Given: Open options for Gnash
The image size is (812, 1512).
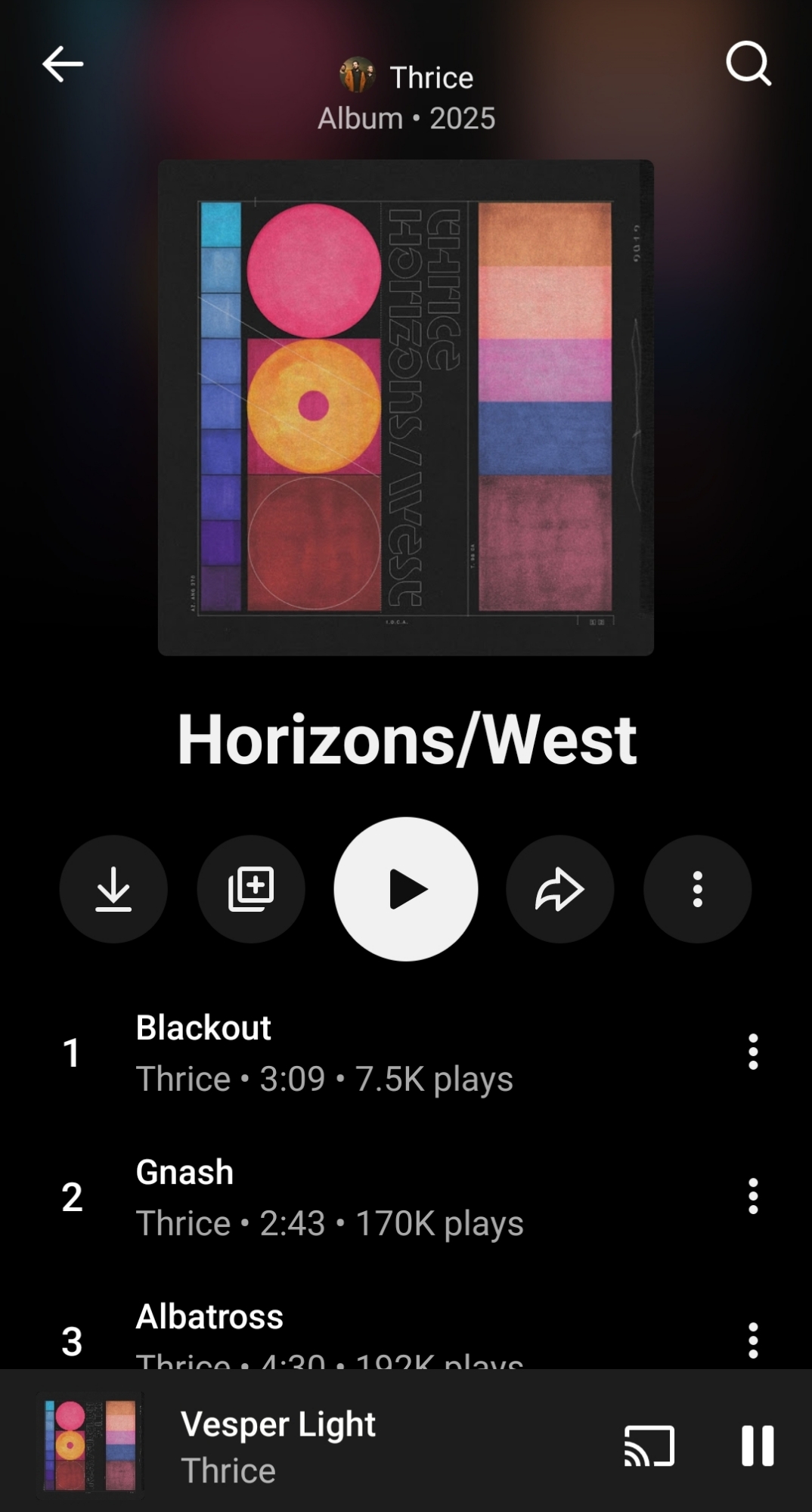Looking at the screenshot, I should coord(752,1196).
